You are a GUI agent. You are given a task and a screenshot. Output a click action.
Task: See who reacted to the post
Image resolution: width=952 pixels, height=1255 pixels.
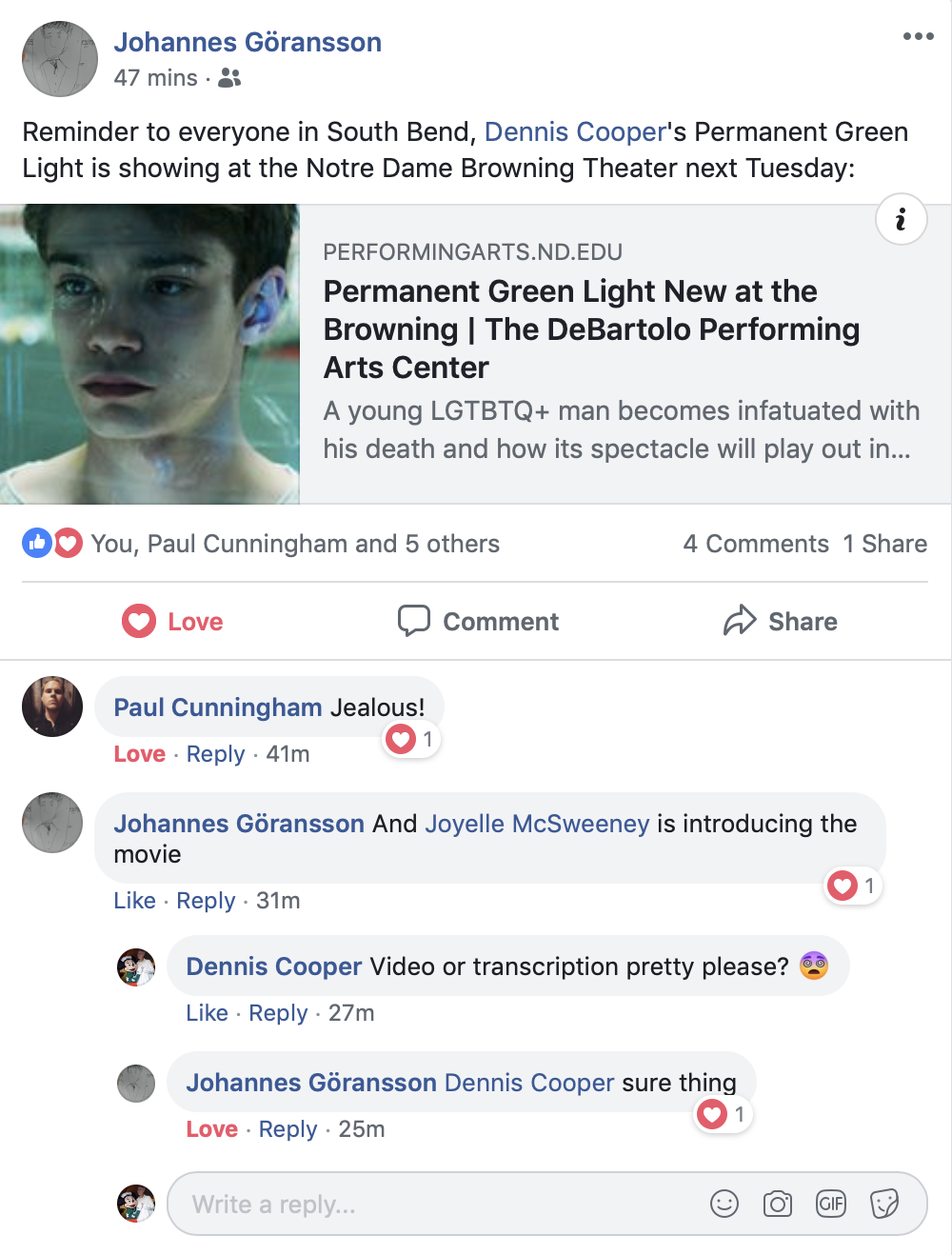[x=295, y=544]
